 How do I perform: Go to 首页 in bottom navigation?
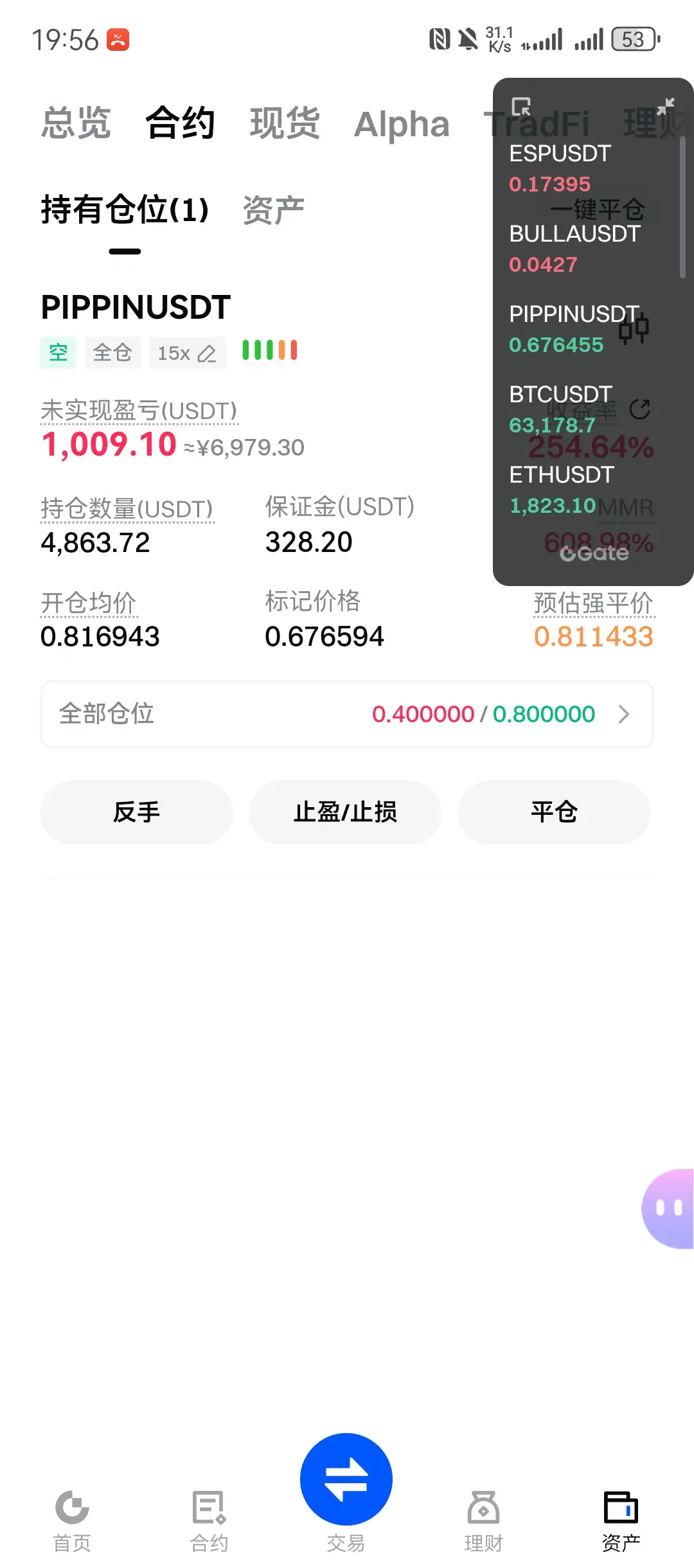coord(72,1520)
